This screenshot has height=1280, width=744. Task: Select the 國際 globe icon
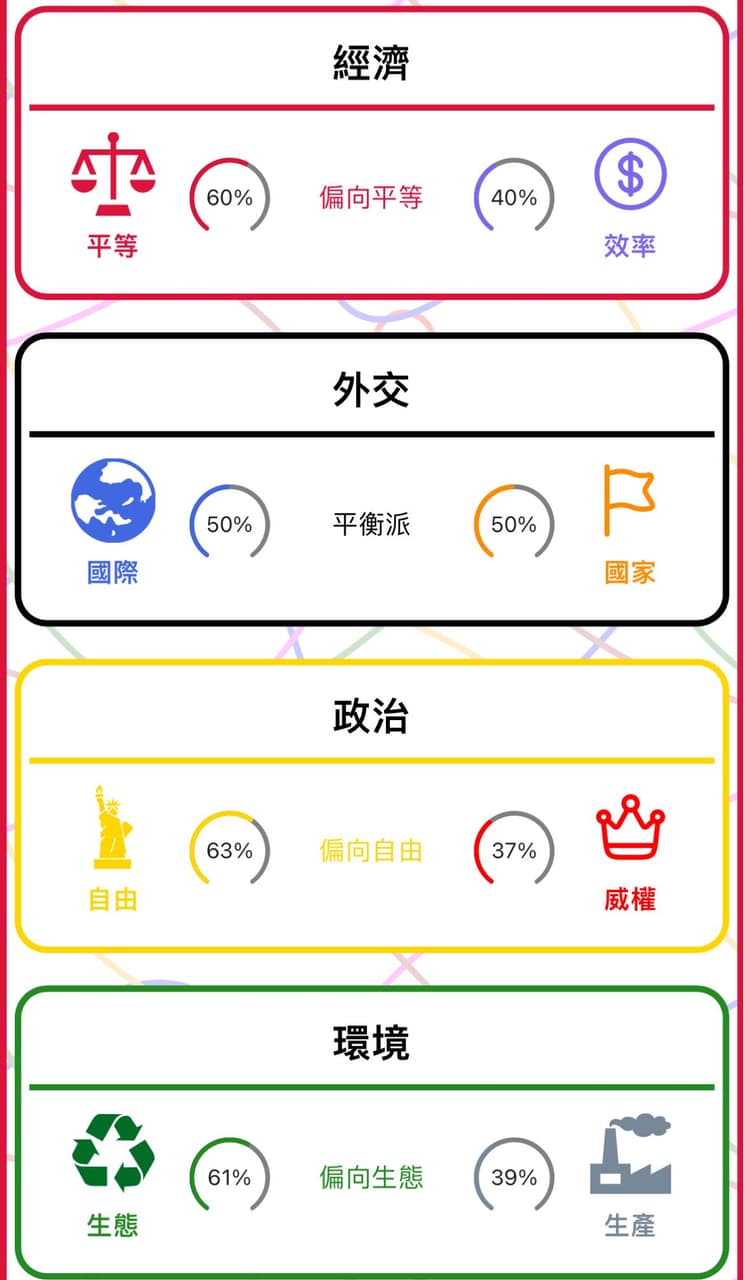(113, 503)
